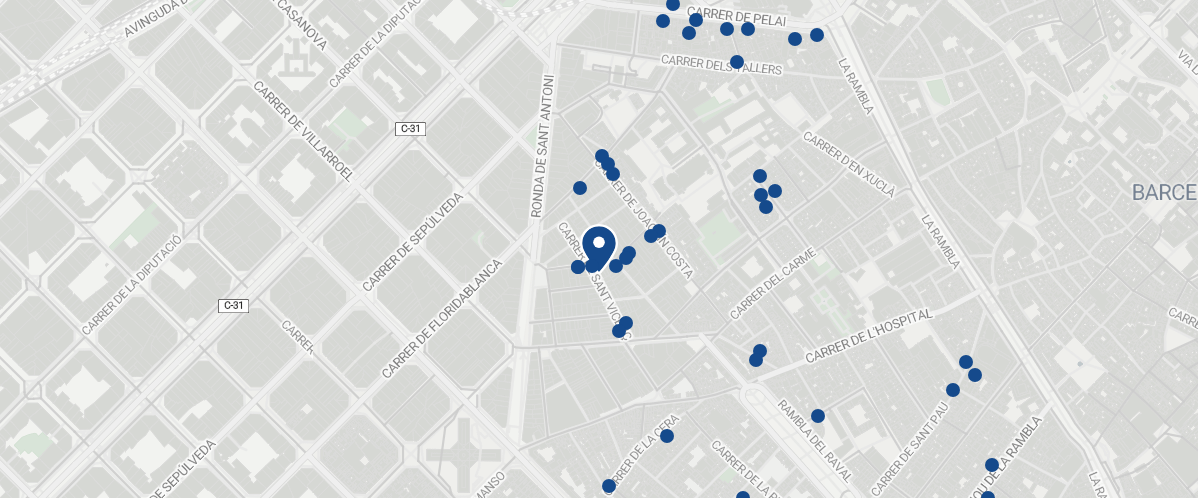Tap the large selected location pin

[598, 245]
